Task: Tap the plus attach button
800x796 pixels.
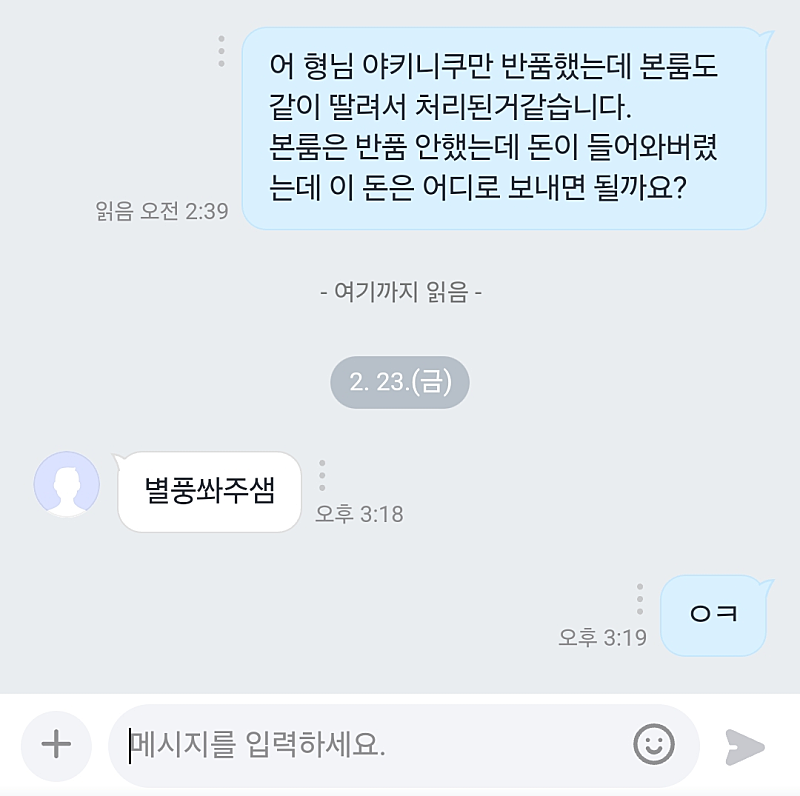Action: click(56, 745)
